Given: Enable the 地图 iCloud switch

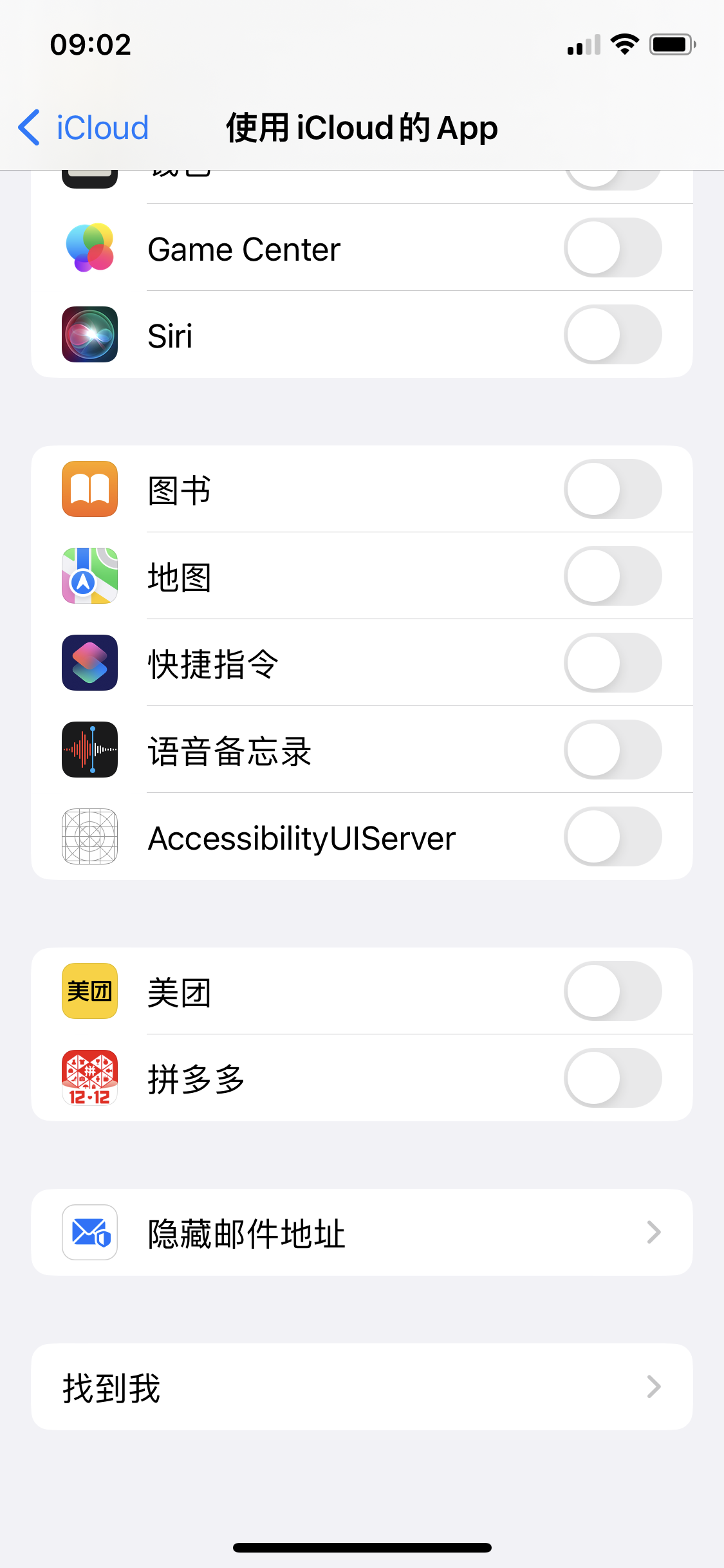Looking at the screenshot, I should tap(612, 576).
